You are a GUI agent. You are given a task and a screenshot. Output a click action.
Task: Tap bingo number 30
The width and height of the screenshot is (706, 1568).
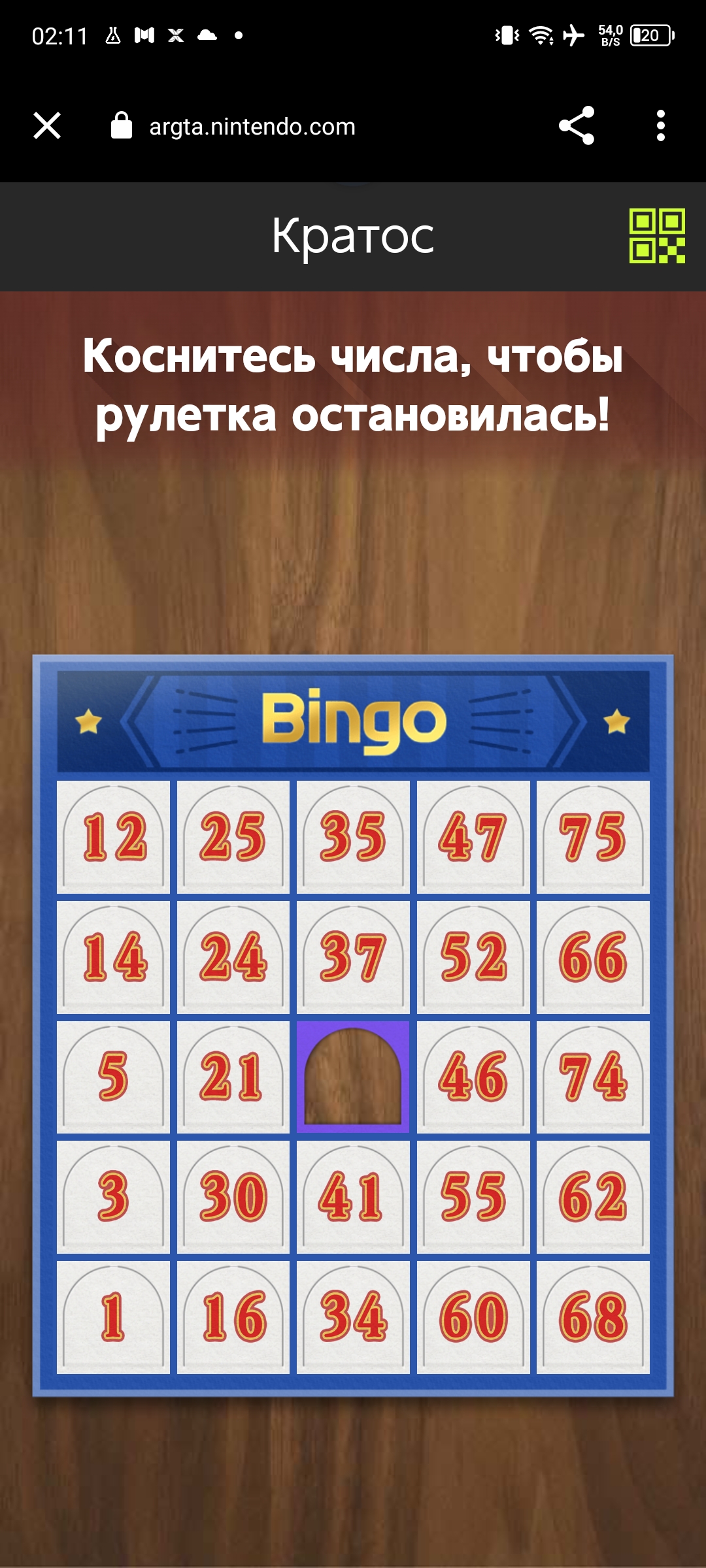click(x=233, y=1197)
